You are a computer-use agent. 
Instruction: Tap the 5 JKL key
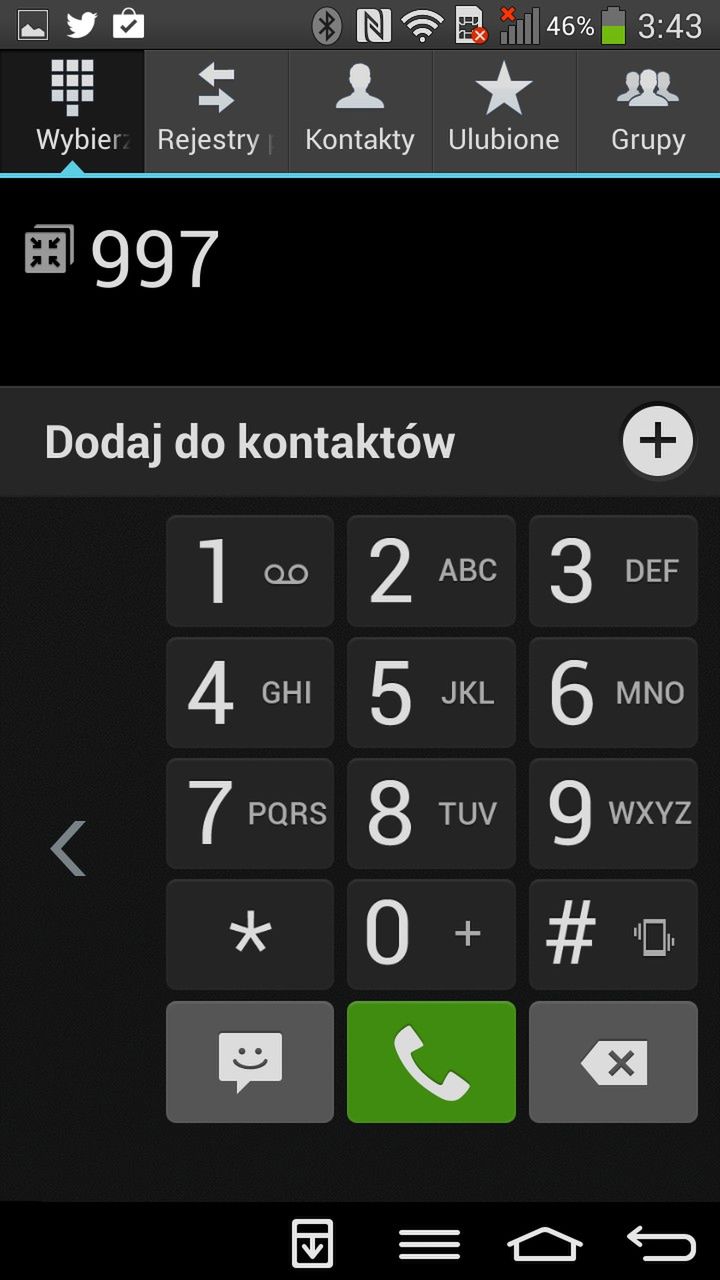click(431, 692)
